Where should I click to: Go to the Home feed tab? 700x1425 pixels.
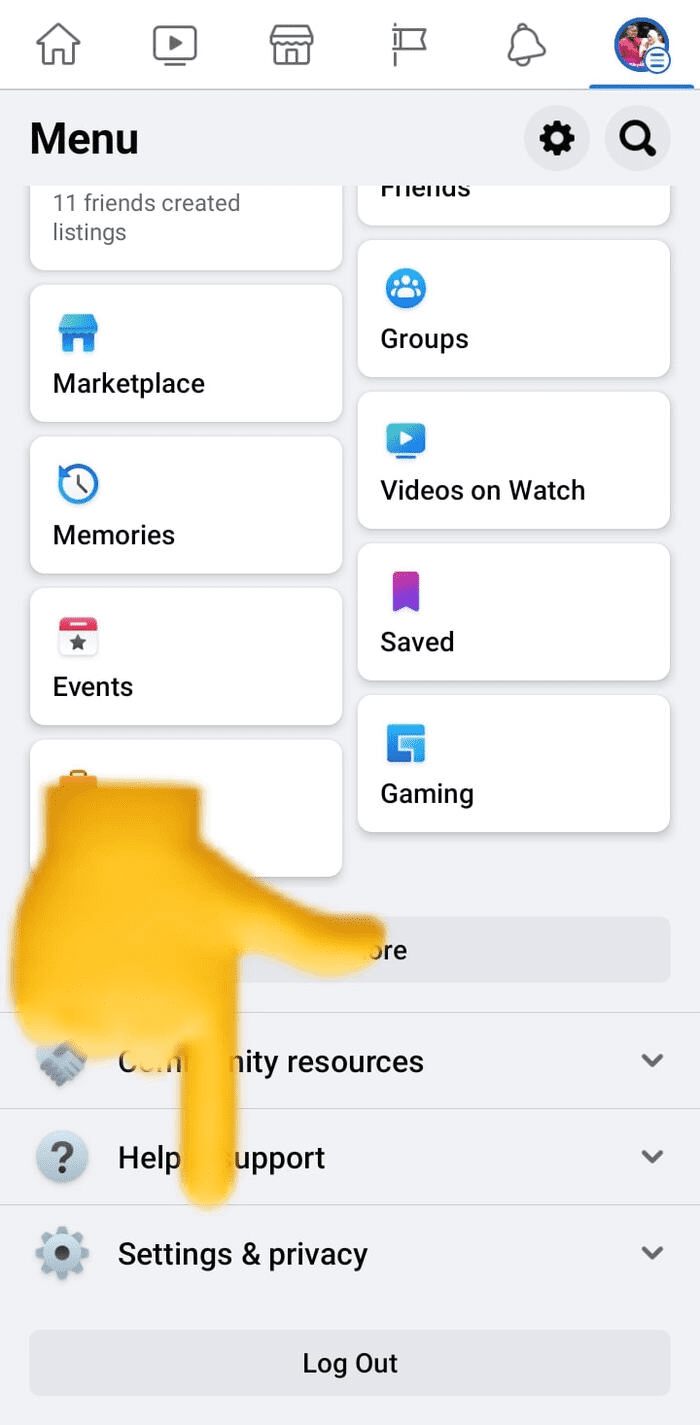(58, 44)
